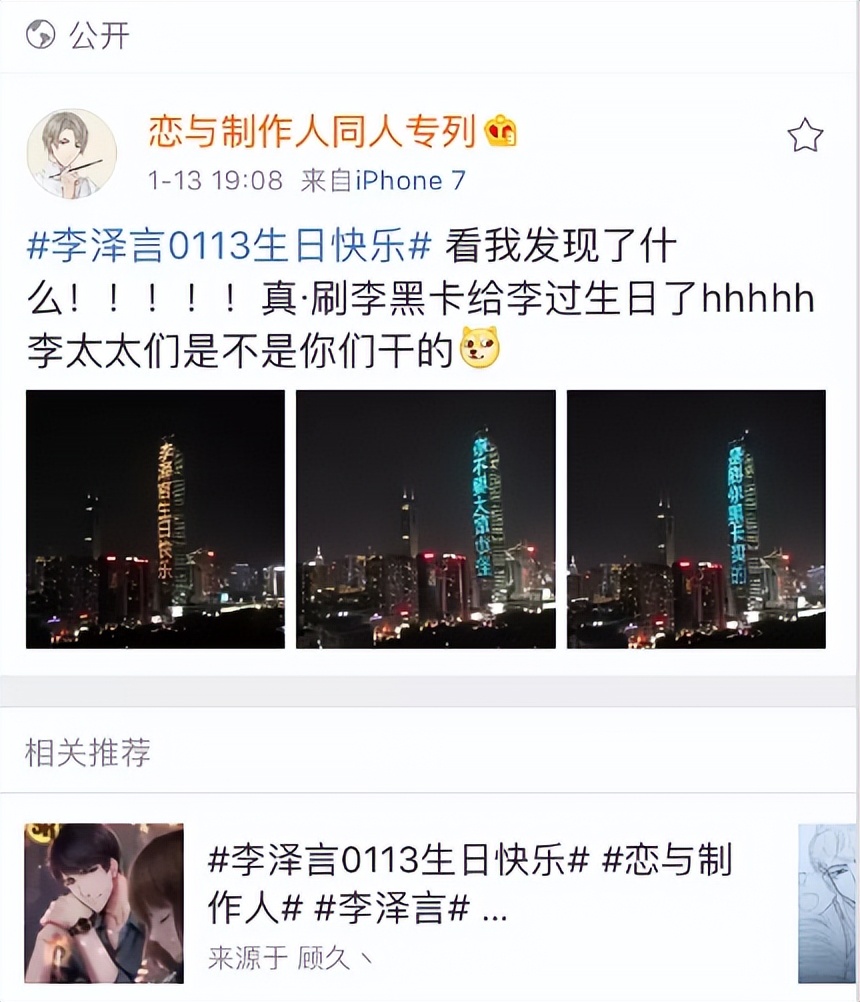This screenshot has width=860, height=1002.
Task: Open the hashtag #李泽言0113生日快乐# in the post
Action: point(229,245)
